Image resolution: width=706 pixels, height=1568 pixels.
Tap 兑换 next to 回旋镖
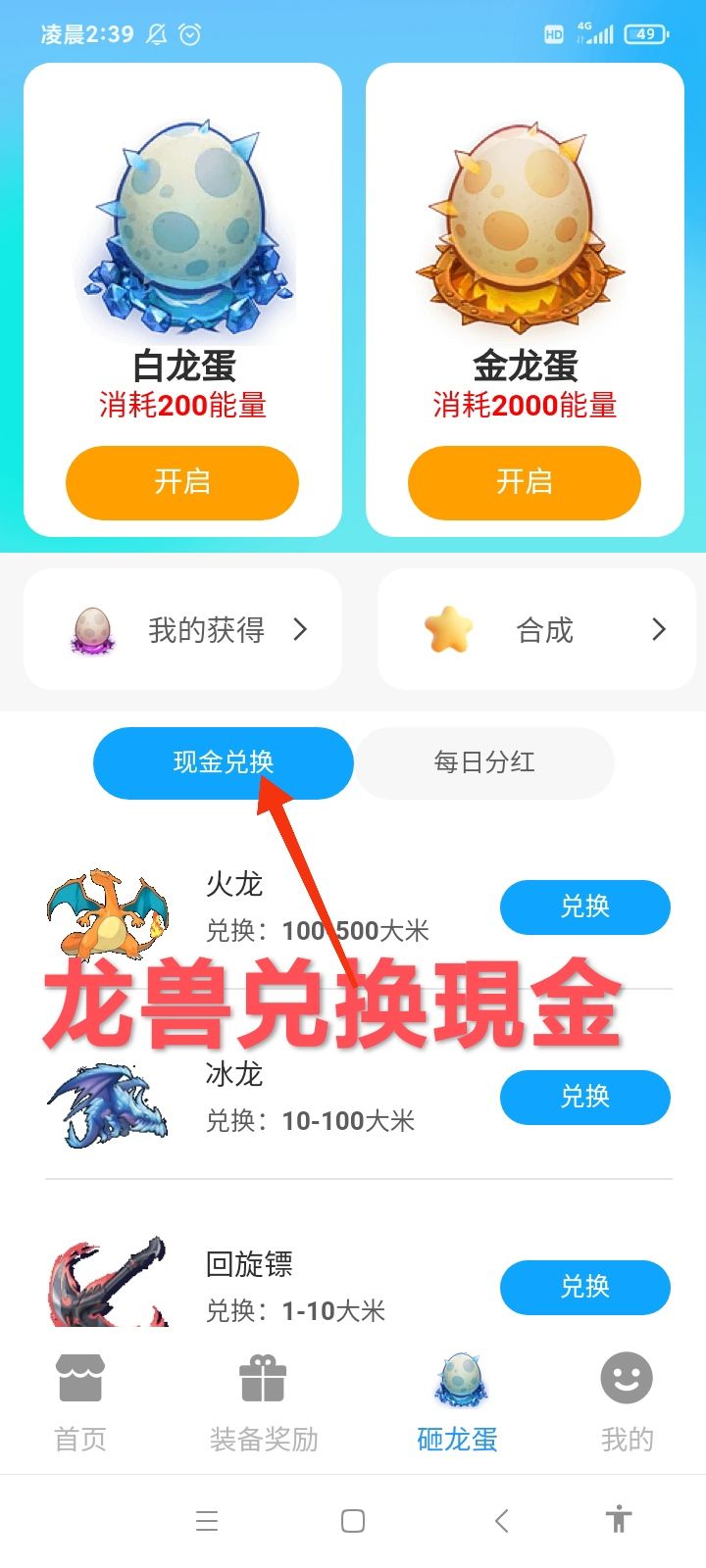[x=584, y=1288]
